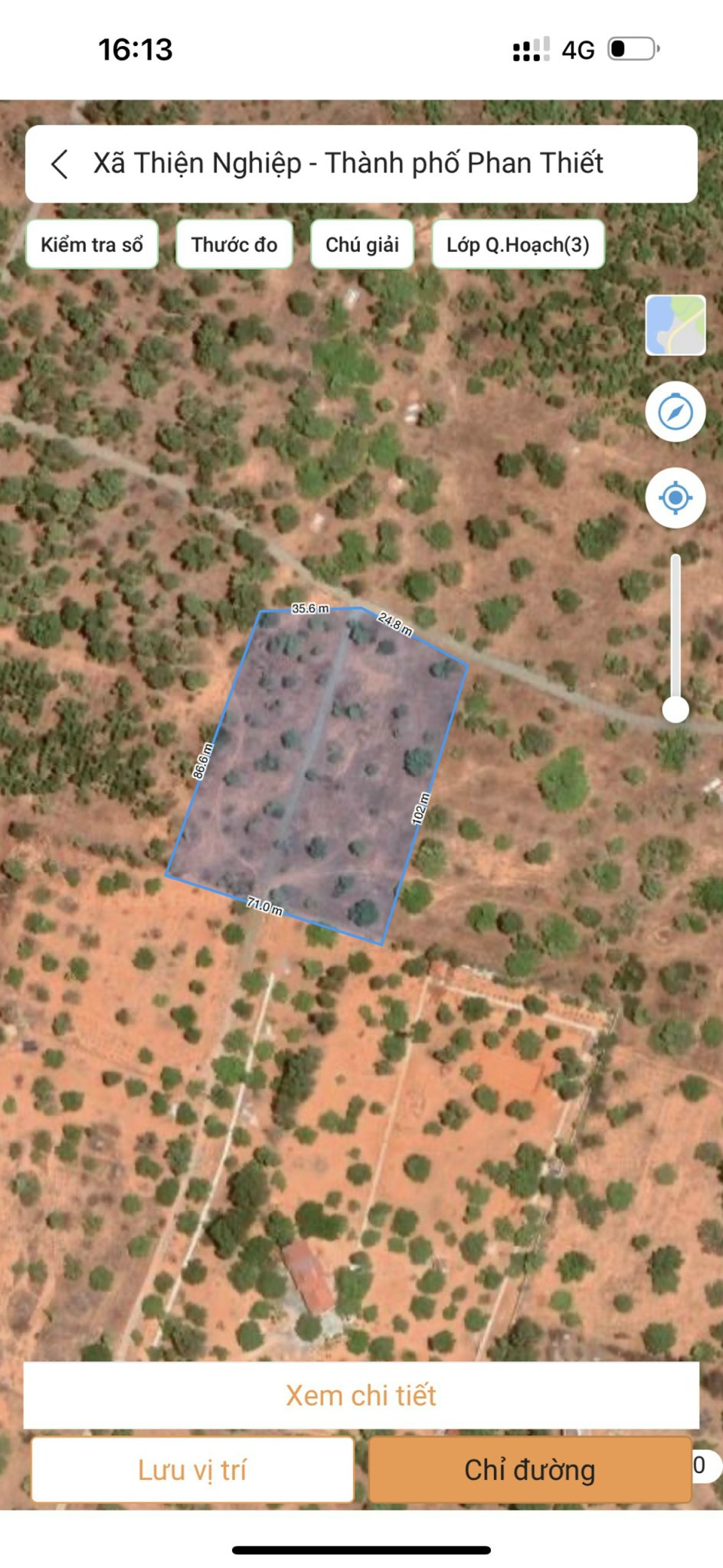Open Xem chi tiết for this plot

point(361,1395)
